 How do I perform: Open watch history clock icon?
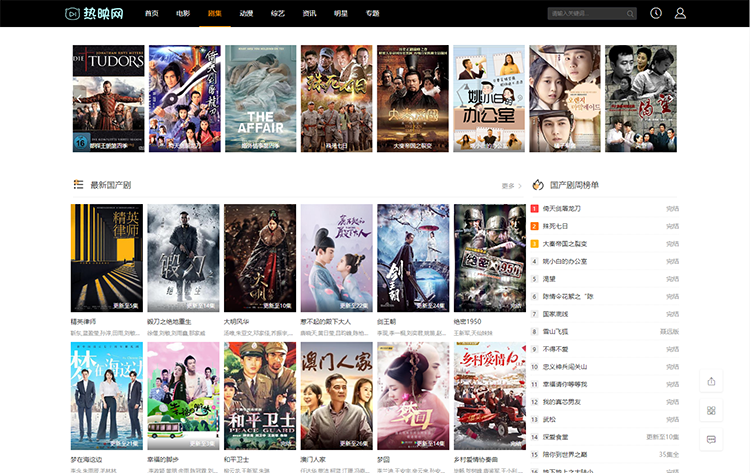pyautogui.click(x=656, y=13)
